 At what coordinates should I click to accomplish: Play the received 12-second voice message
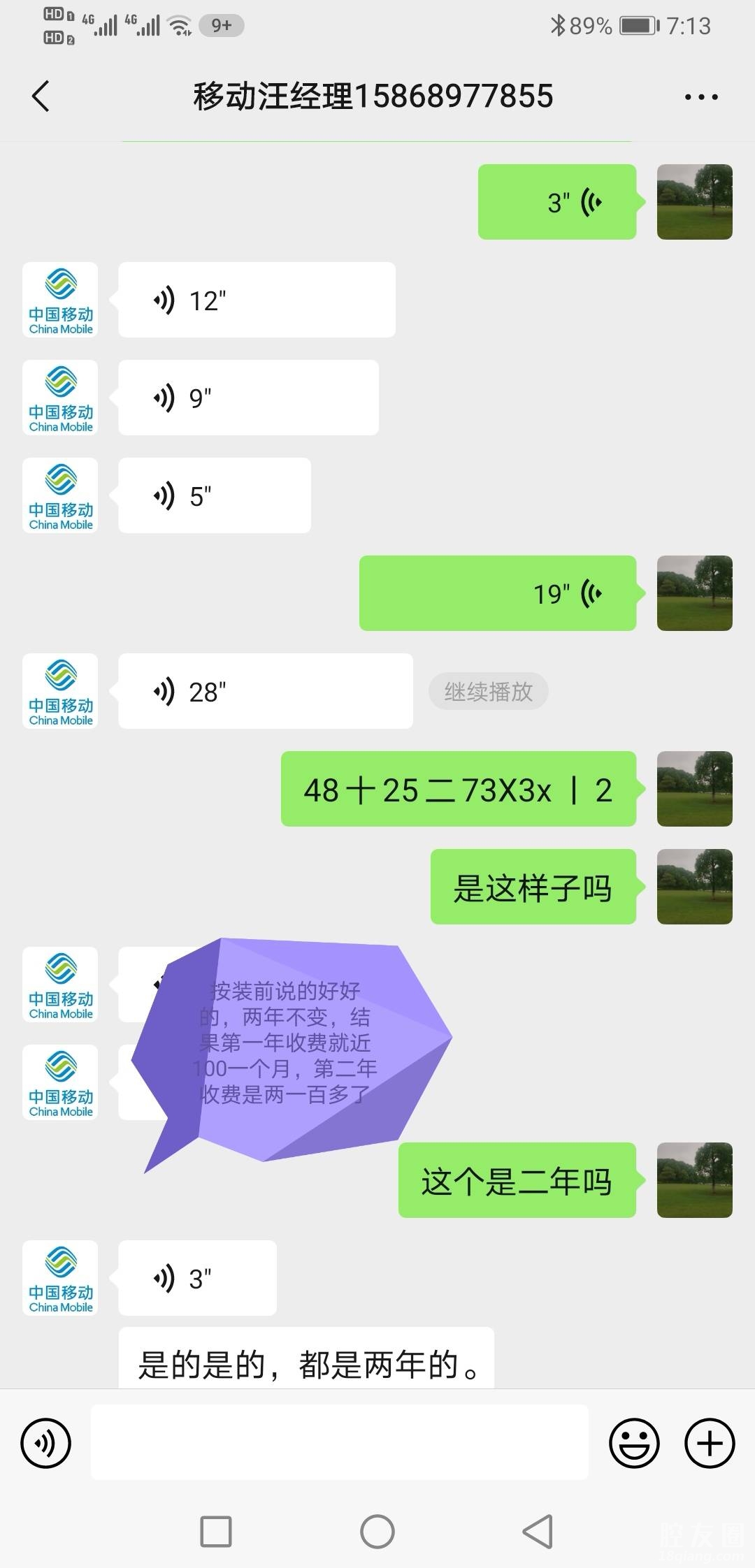(x=256, y=300)
